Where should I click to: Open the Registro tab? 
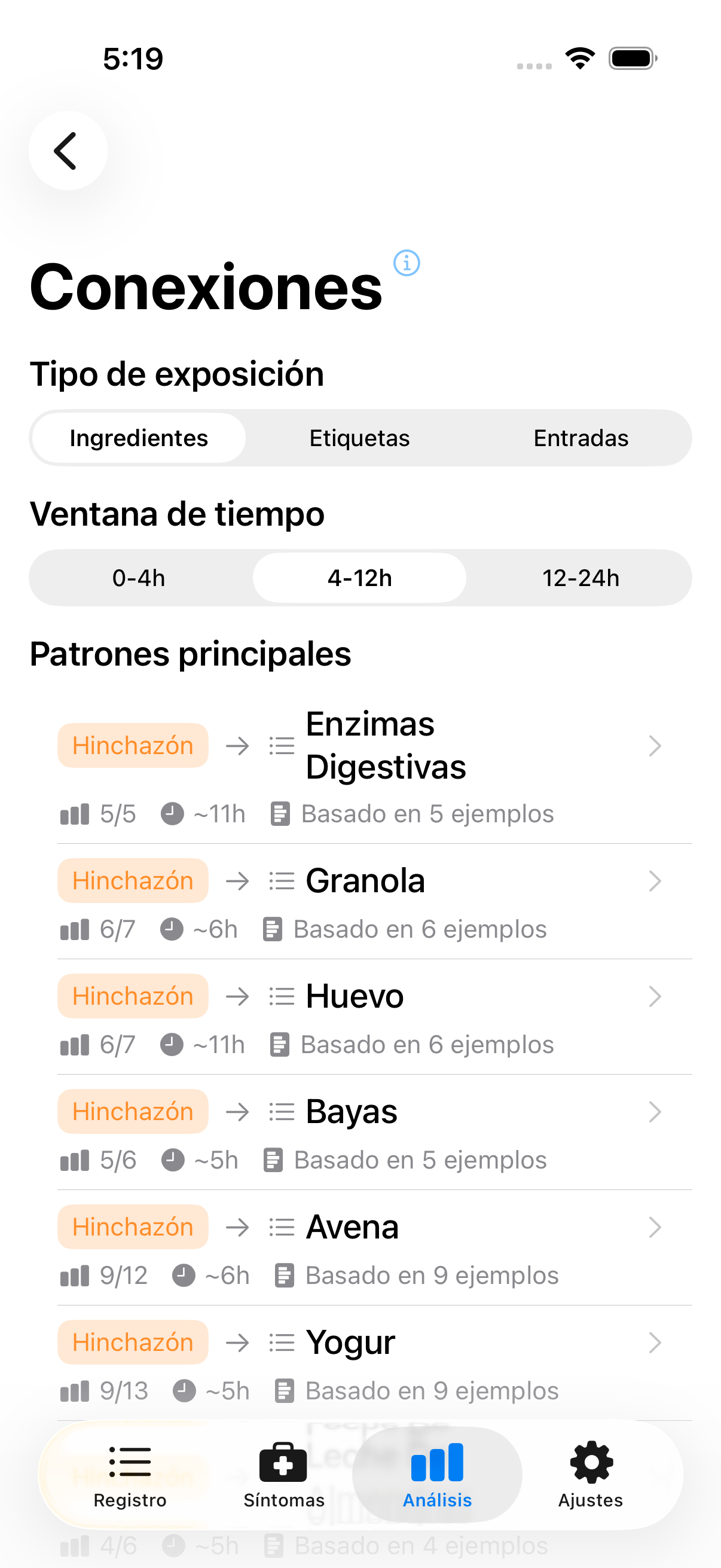130,1479
